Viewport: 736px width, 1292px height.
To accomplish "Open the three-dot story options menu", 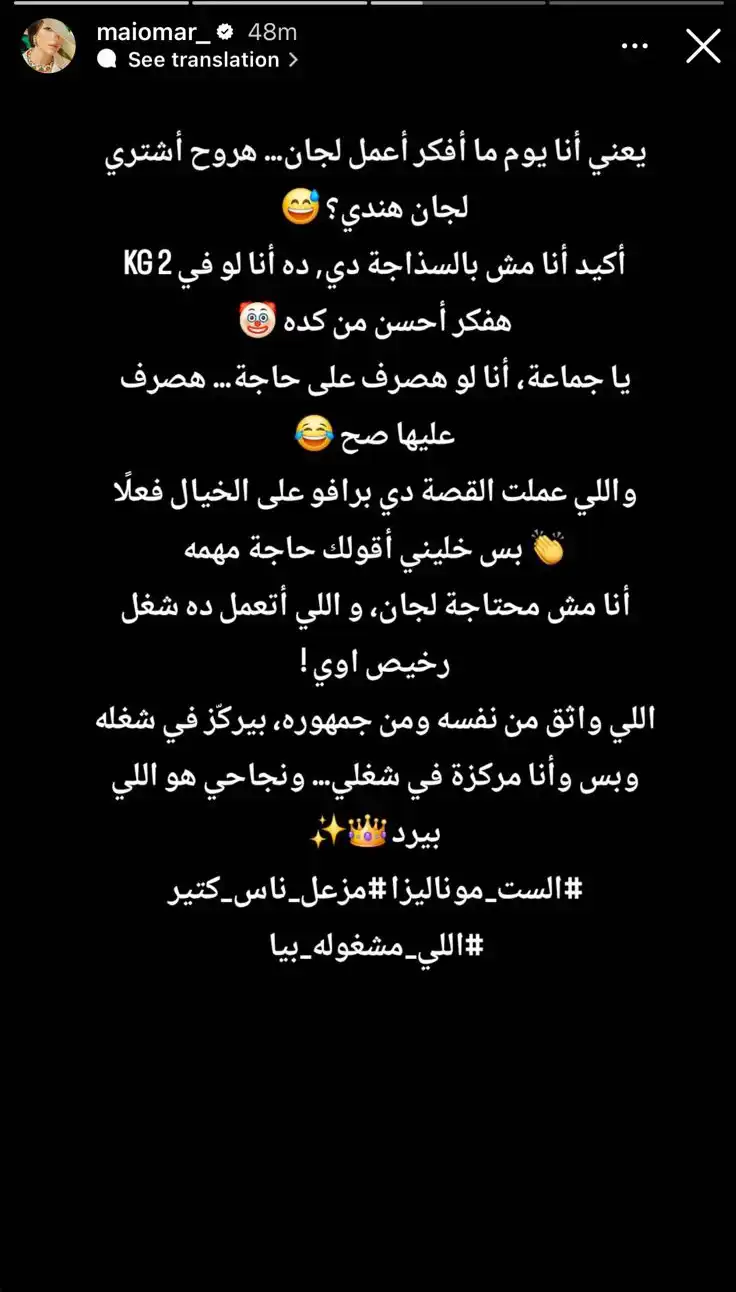I will click(x=635, y=46).
